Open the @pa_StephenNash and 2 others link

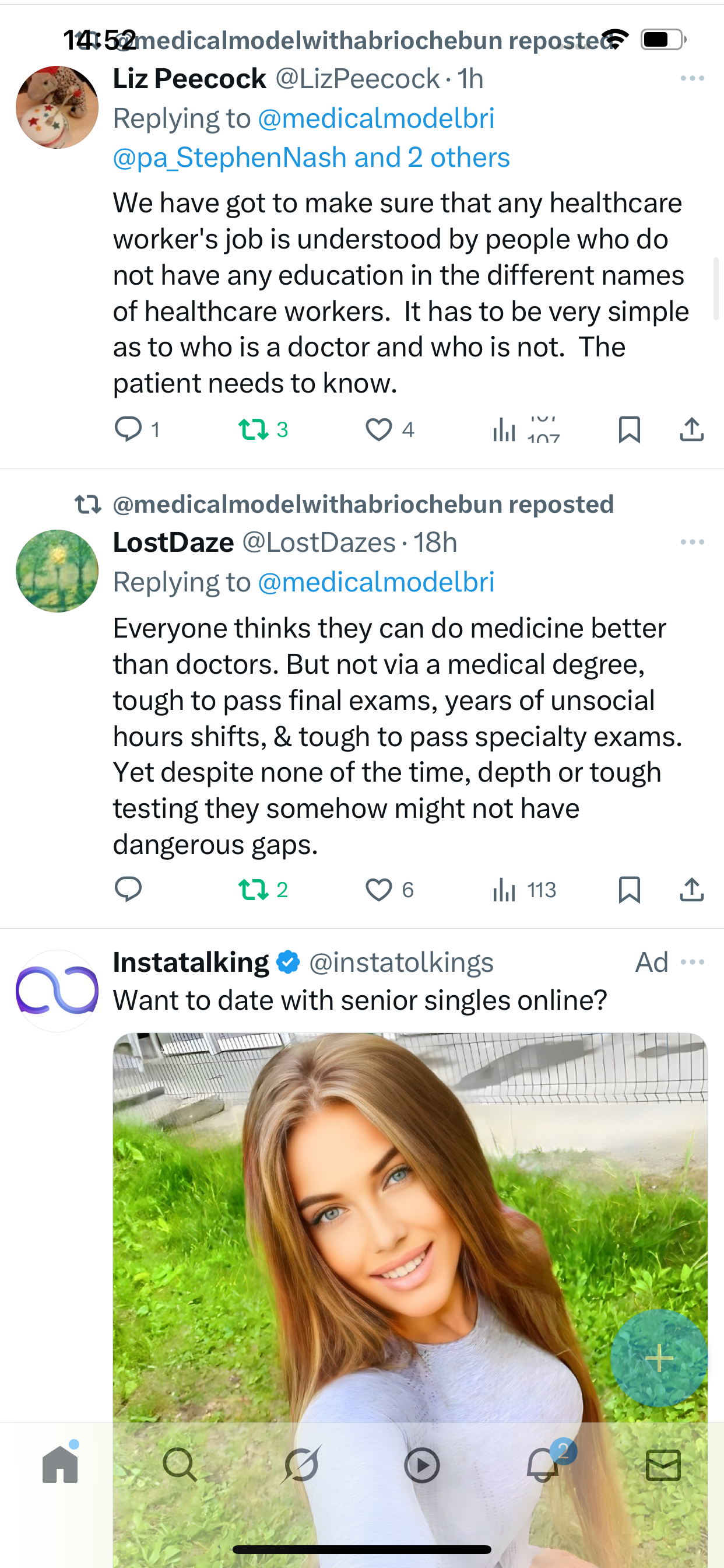pos(311,157)
